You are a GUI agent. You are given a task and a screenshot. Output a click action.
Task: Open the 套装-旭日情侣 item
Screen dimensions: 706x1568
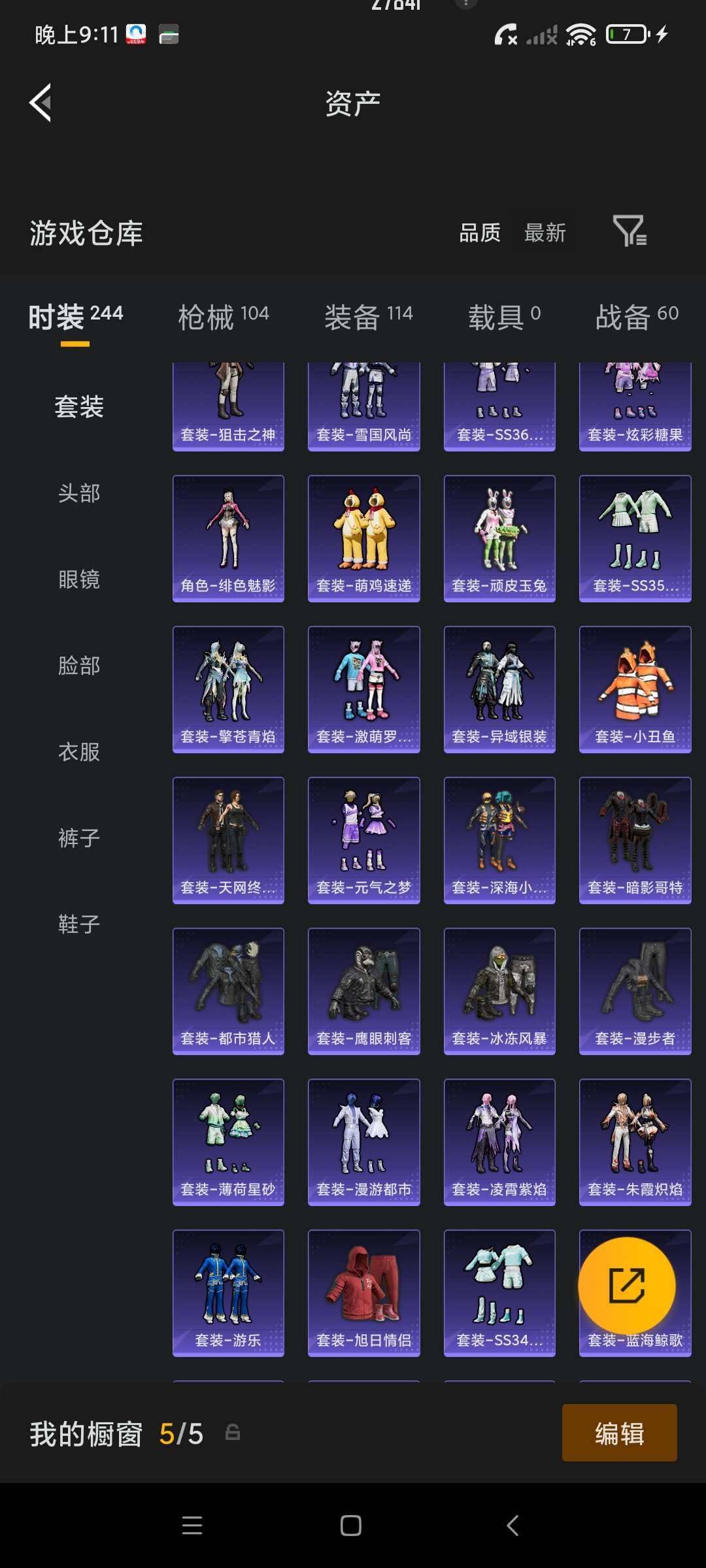tap(363, 1292)
